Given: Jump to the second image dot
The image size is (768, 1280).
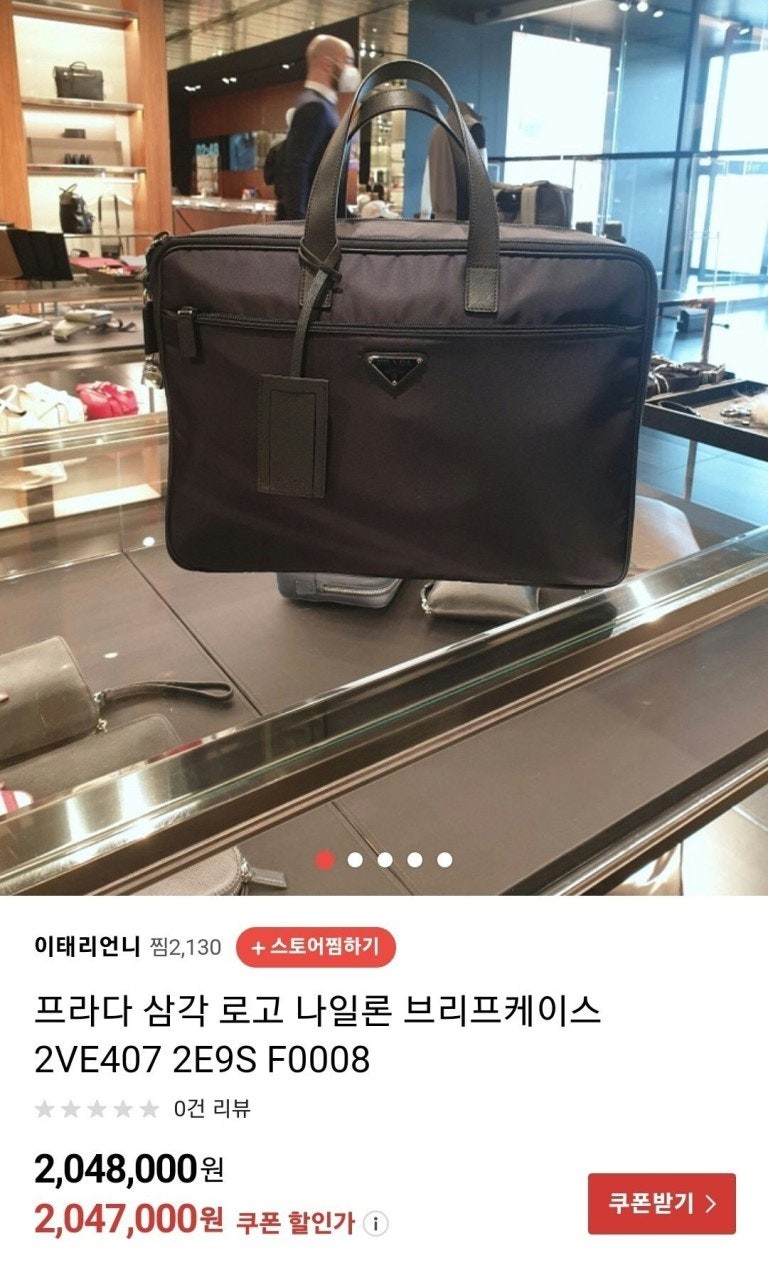Looking at the screenshot, I should click(x=355, y=860).
